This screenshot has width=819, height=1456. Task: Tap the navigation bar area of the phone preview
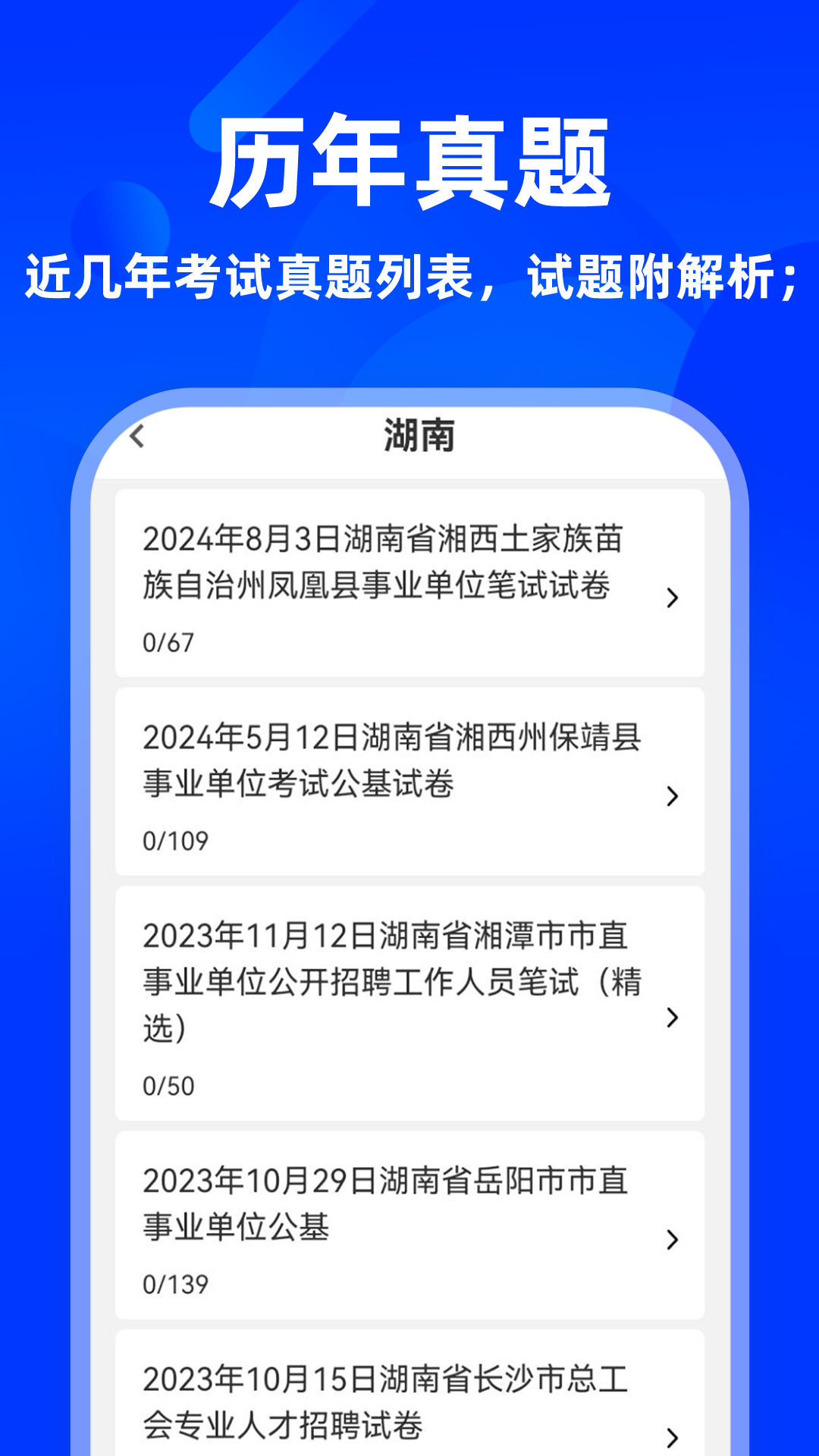coord(409,438)
